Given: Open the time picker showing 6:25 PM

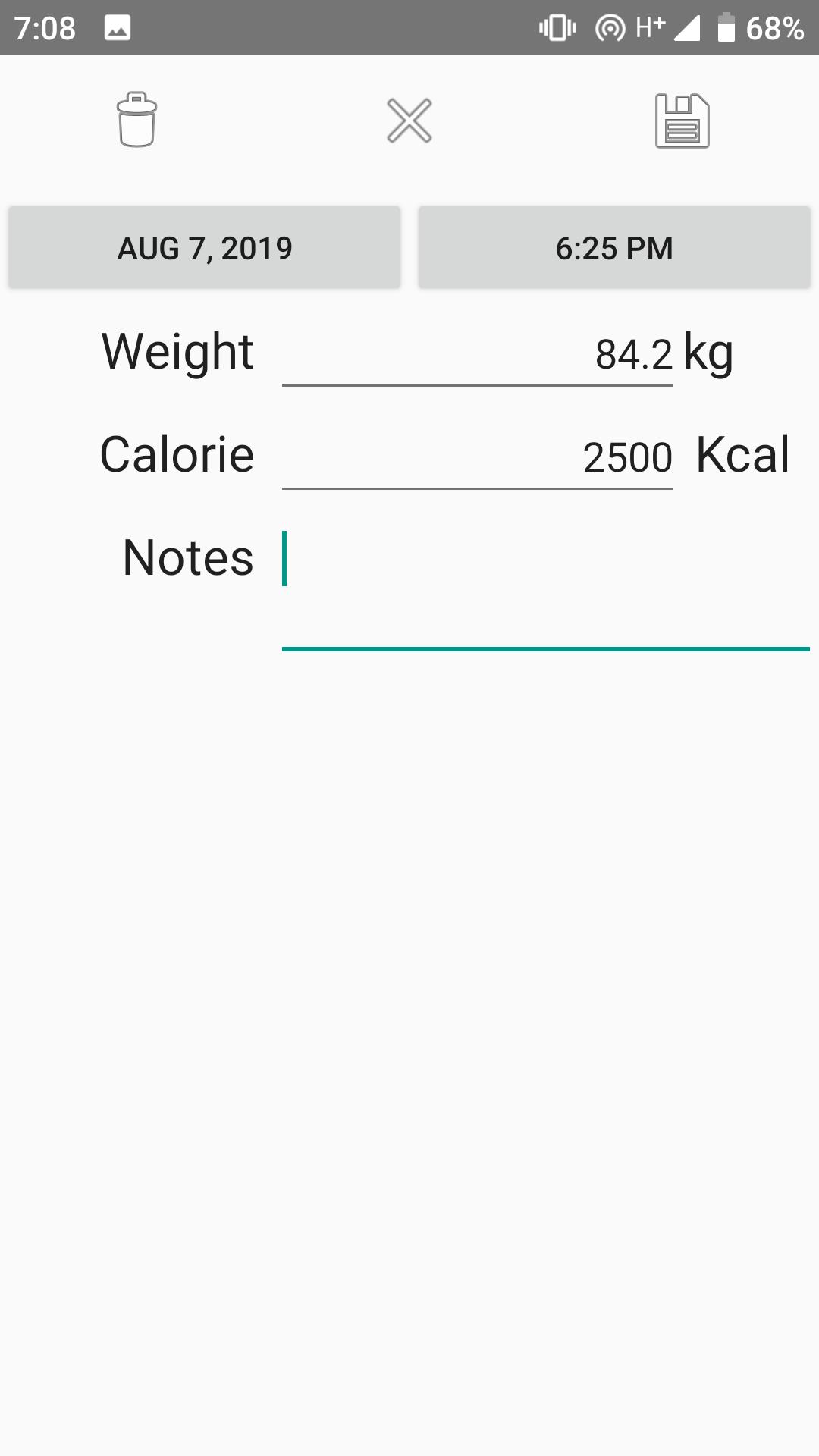Looking at the screenshot, I should (613, 246).
